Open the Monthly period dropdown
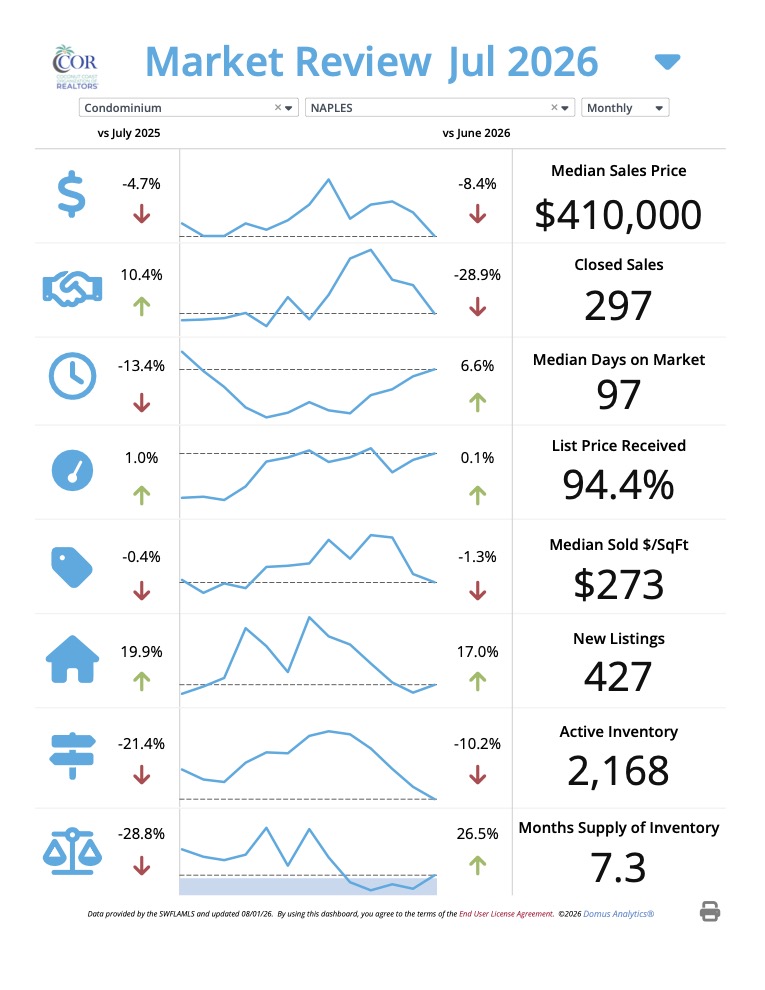 625,108
